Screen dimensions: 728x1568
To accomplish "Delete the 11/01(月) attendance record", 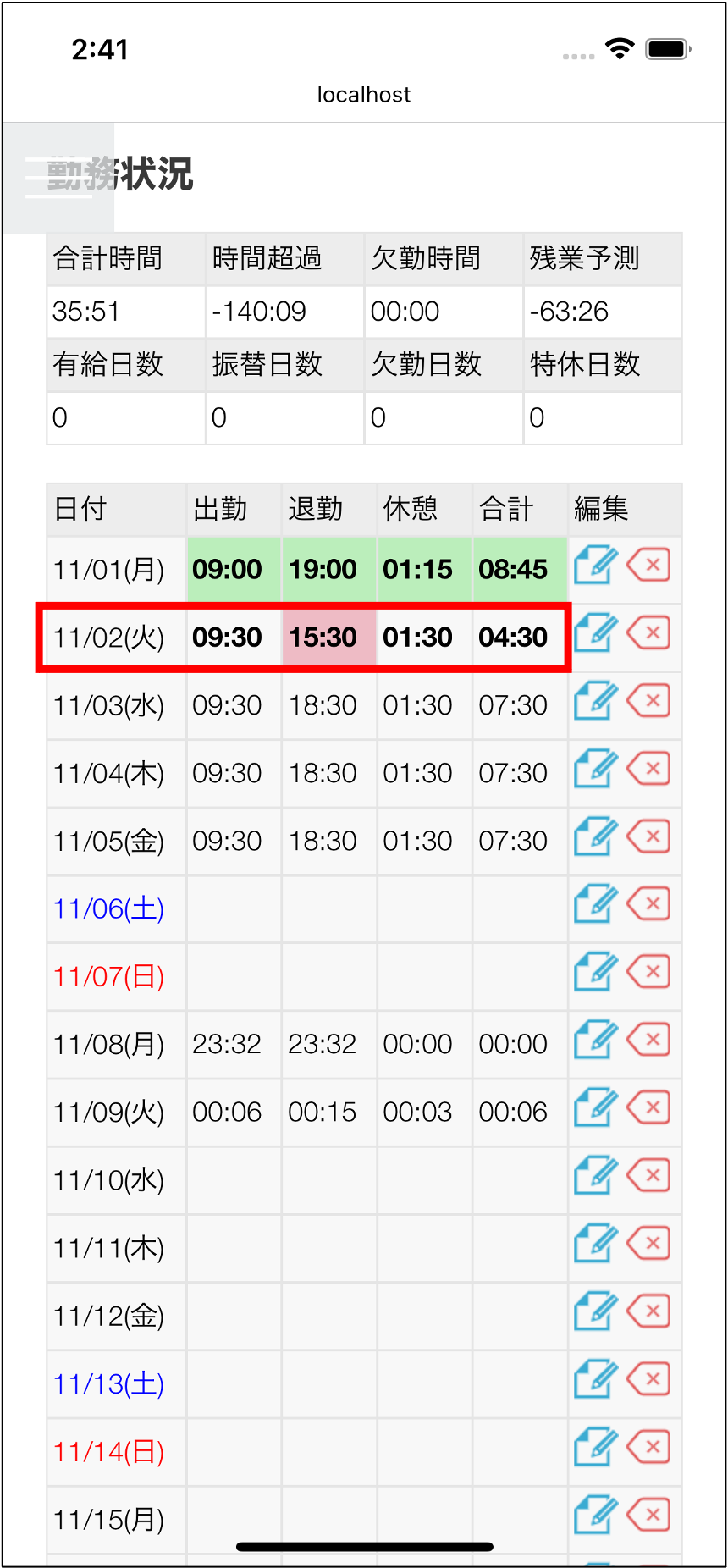I will [x=649, y=565].
